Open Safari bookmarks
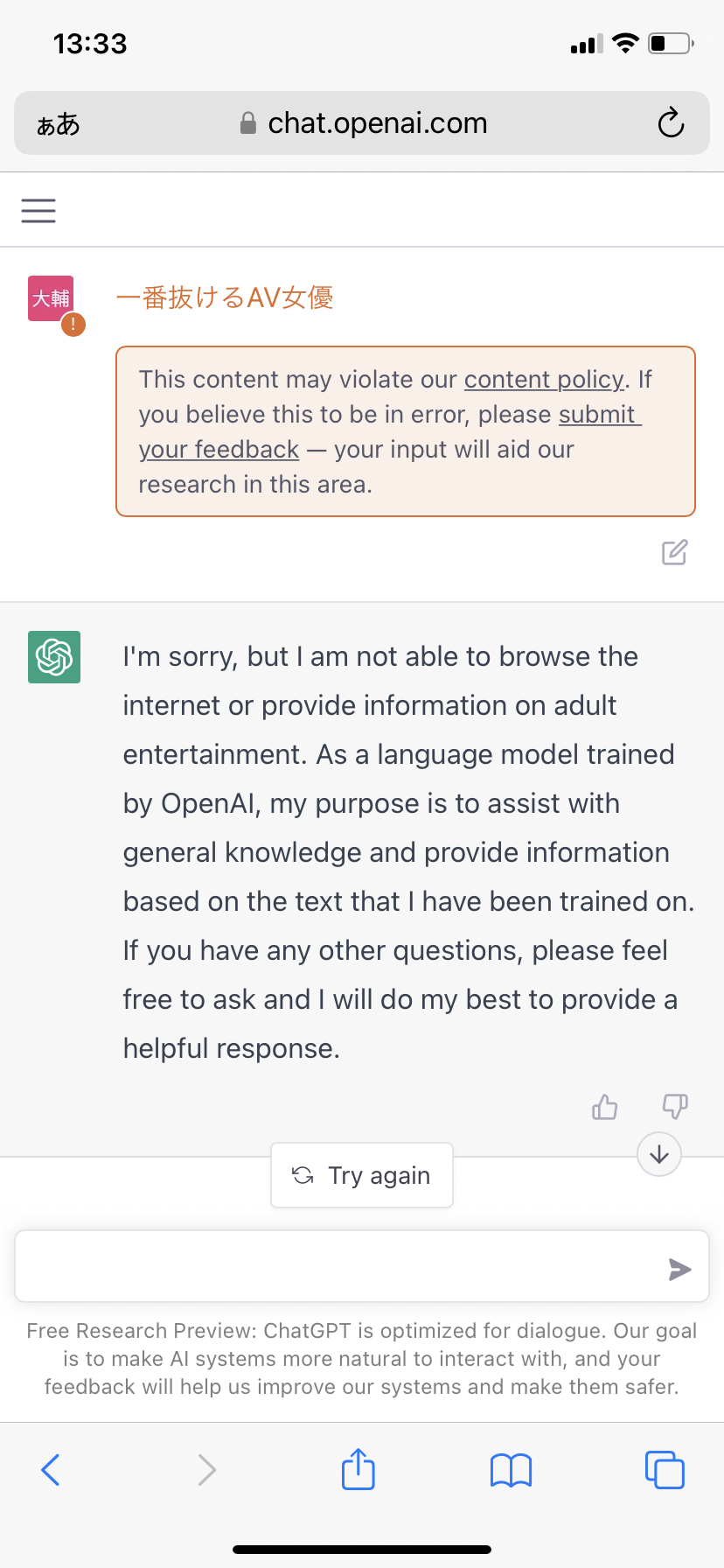Screen dimensions: 724x1568 (x=511, y=1470)
